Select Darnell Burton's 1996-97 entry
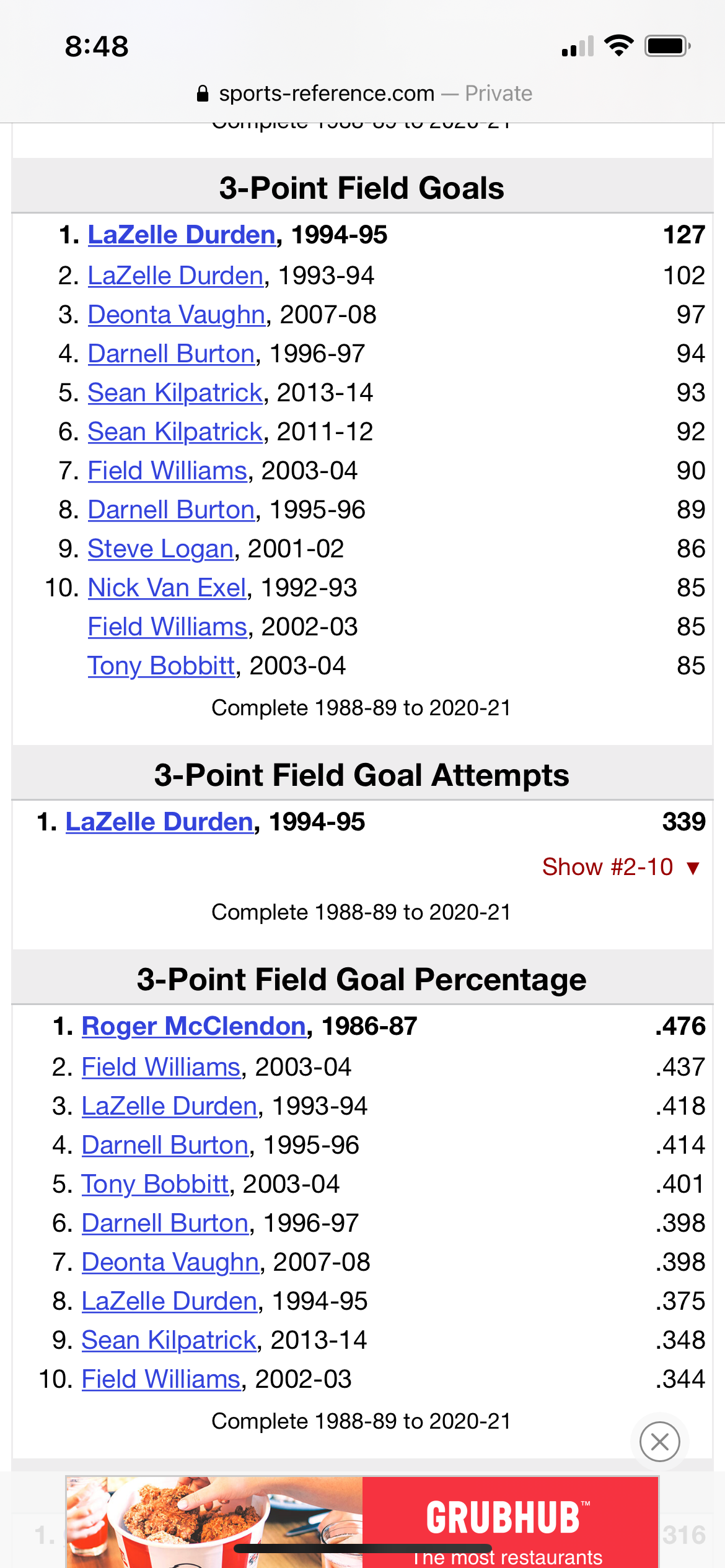This screenshot has height=1568, width=725. pos(171,353)
